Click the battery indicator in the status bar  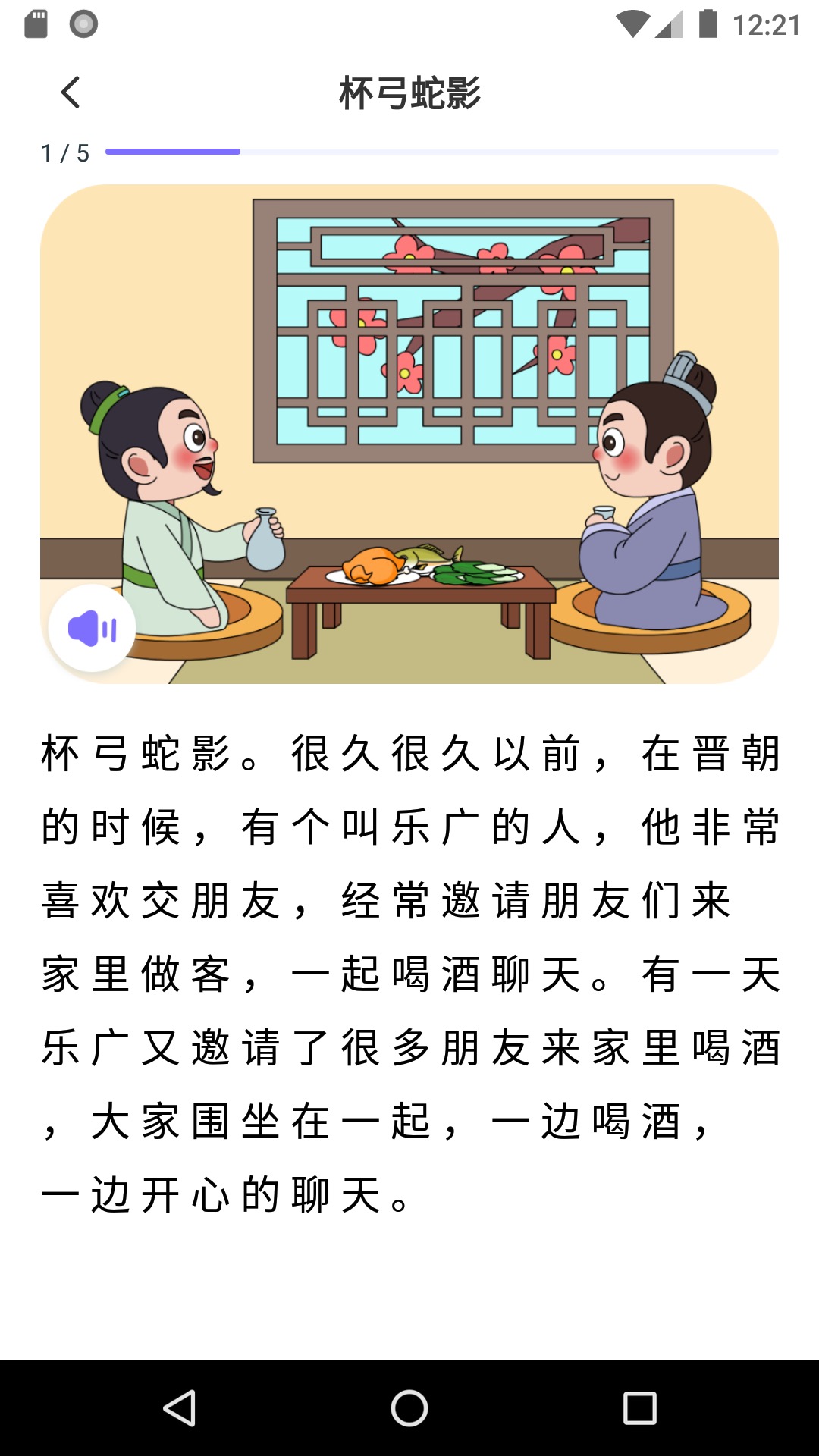[709, 23]
